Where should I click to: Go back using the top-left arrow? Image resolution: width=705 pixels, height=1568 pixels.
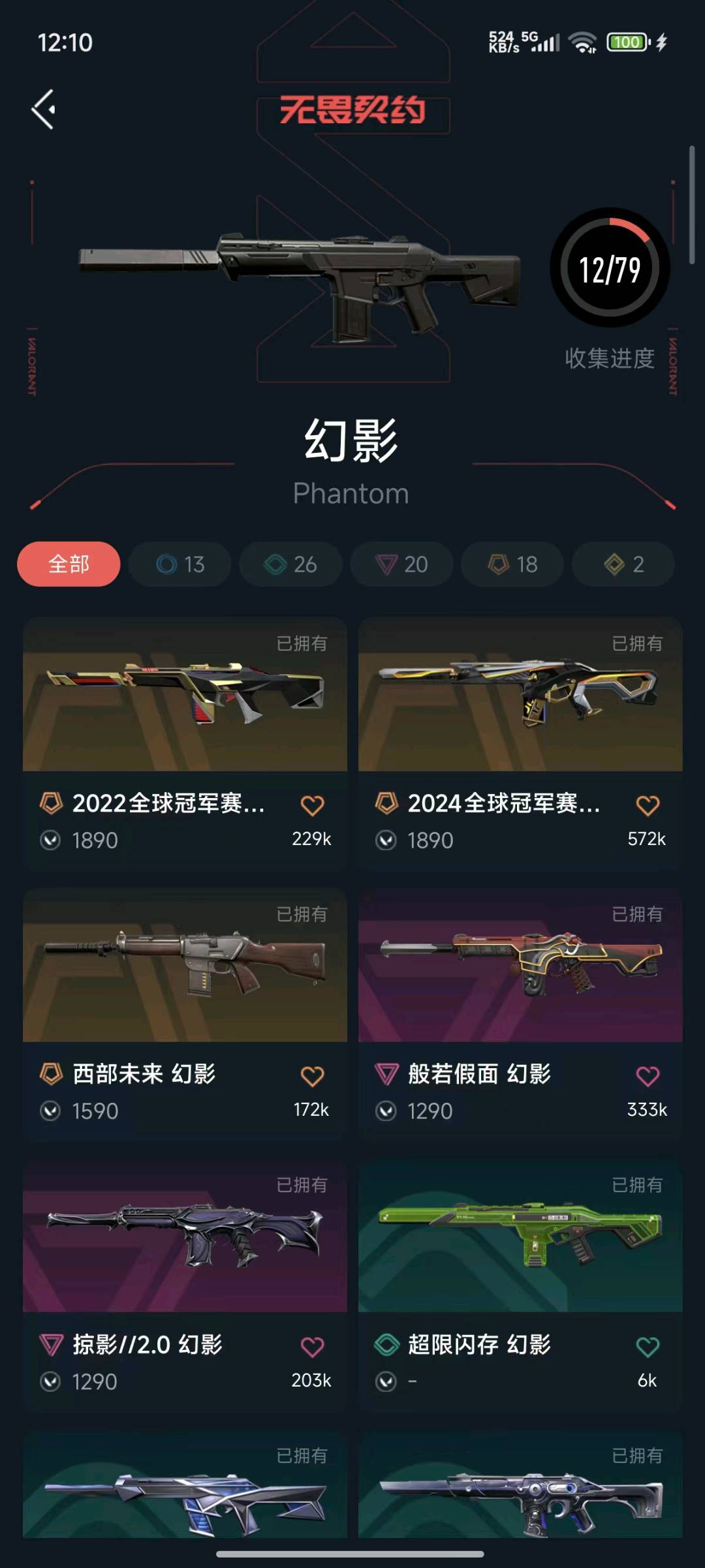[44, 110]
